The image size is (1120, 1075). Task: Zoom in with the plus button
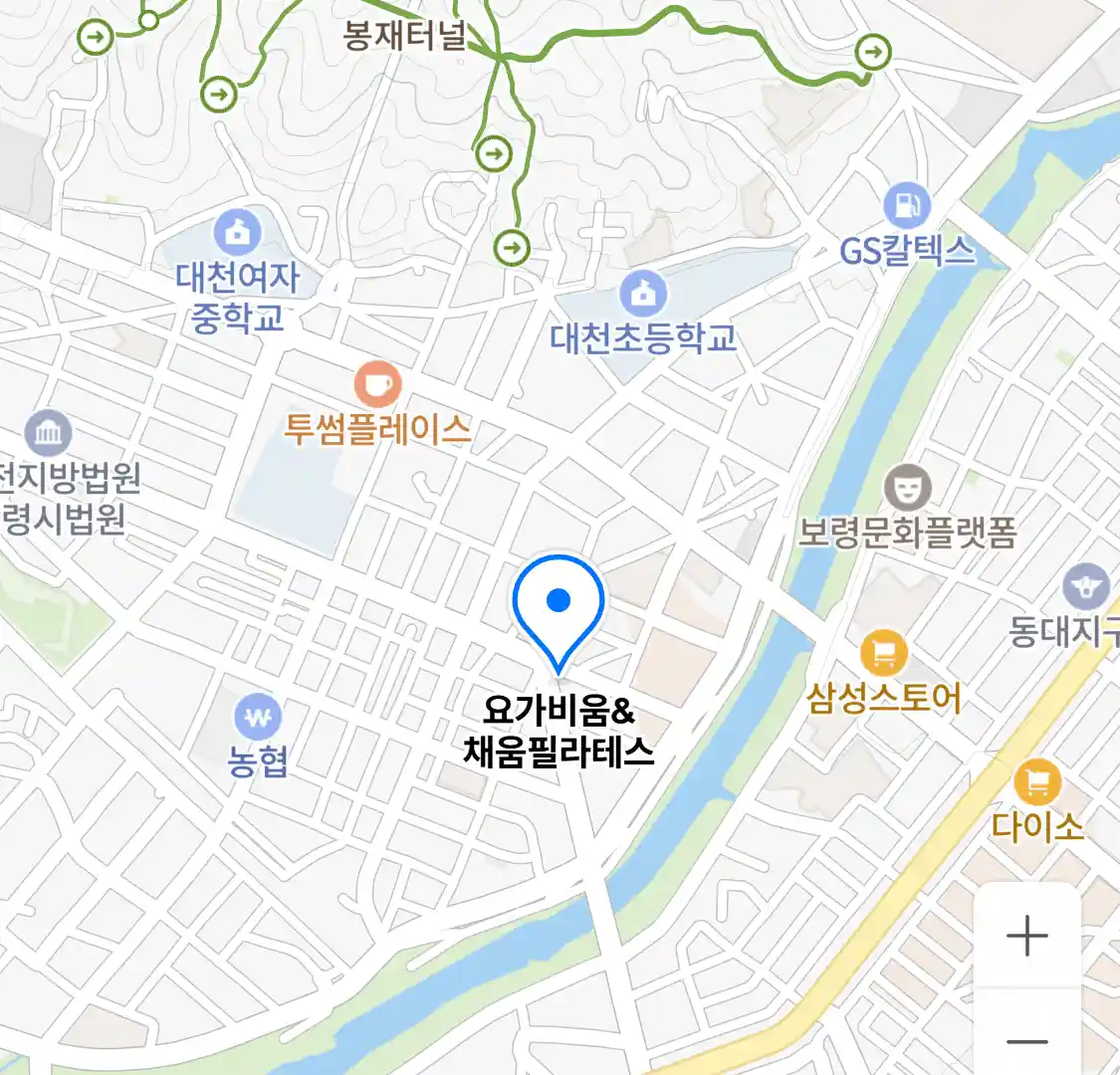click(1026, 937)
